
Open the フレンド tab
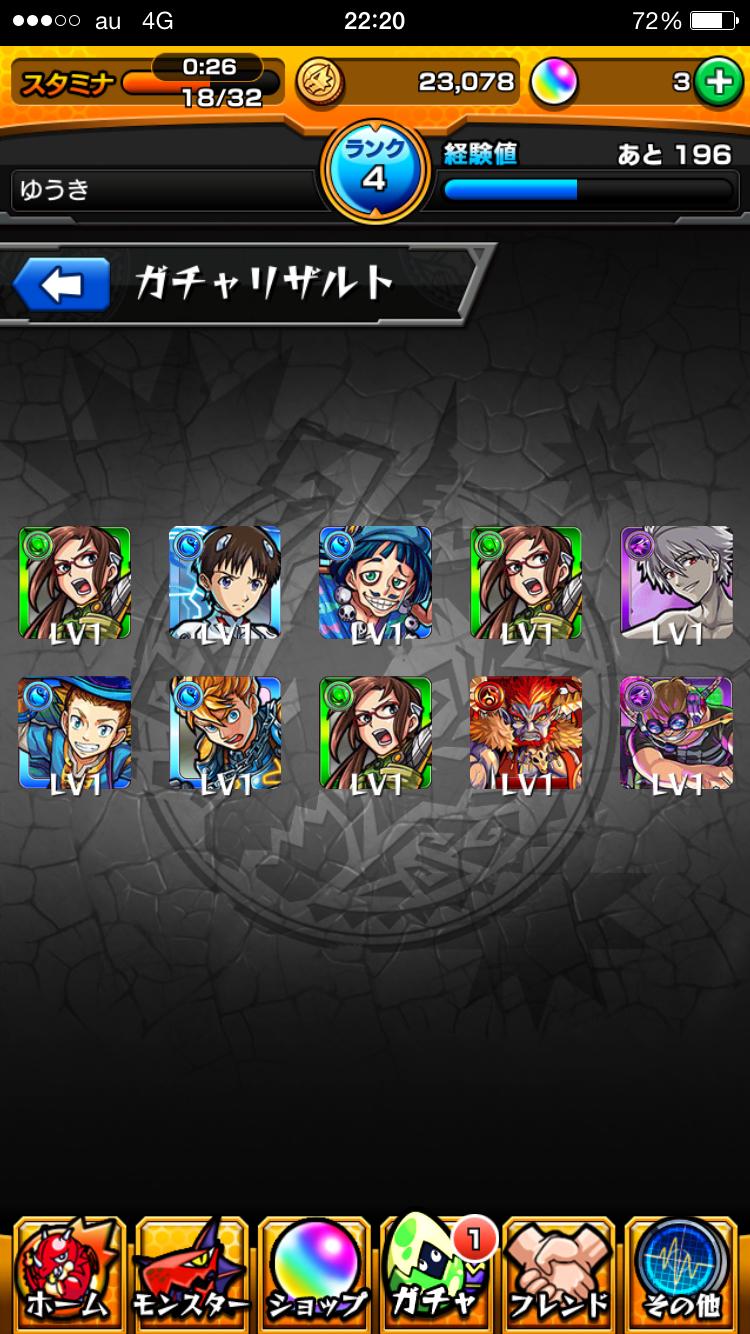point(560,1273)
